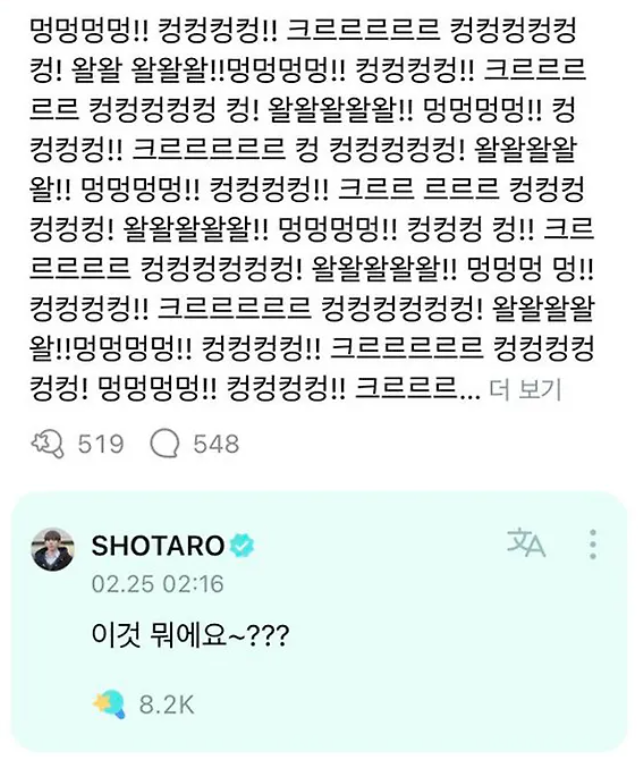Image resolution: width=638 pixels, height=759 pixels.
Task: Like SHOTARO's comment with 8.2K reactions
Action: [x=106, y=703]
